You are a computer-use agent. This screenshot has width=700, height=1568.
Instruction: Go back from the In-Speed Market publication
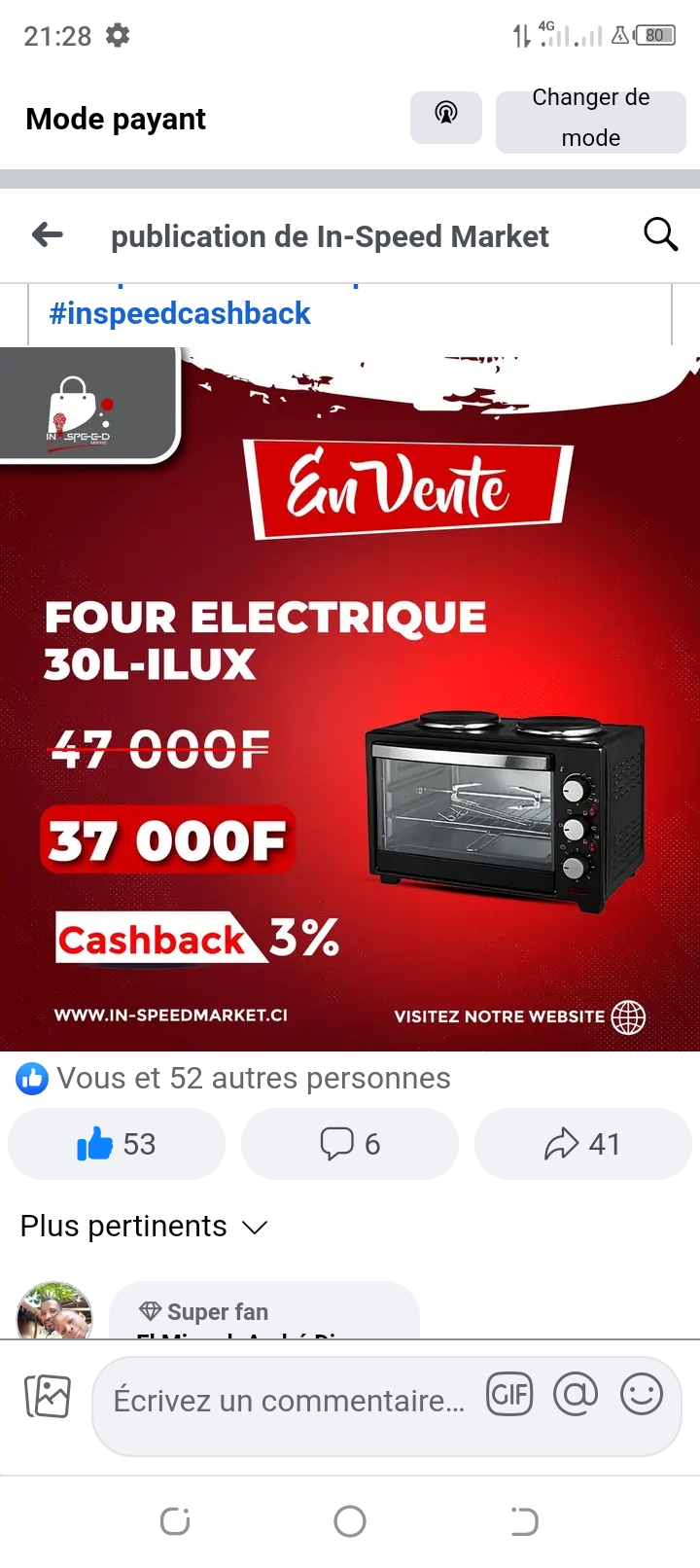pyautogui.click(x=48, y=234)
